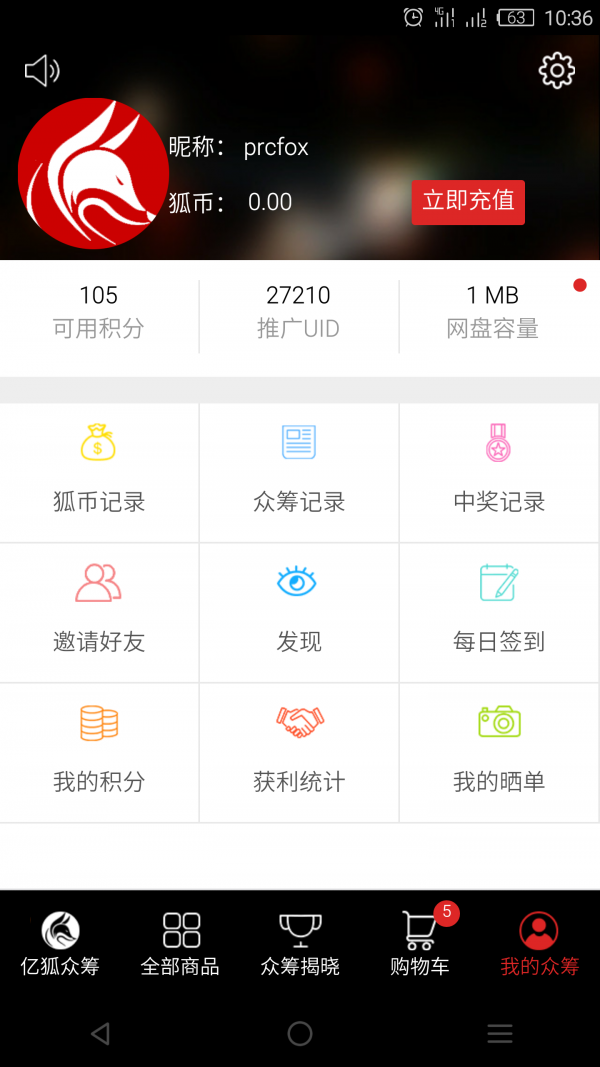Screen dimensions: 600x1067
Task: Open the fox profile avatar
Action: (x=94, y=174)
